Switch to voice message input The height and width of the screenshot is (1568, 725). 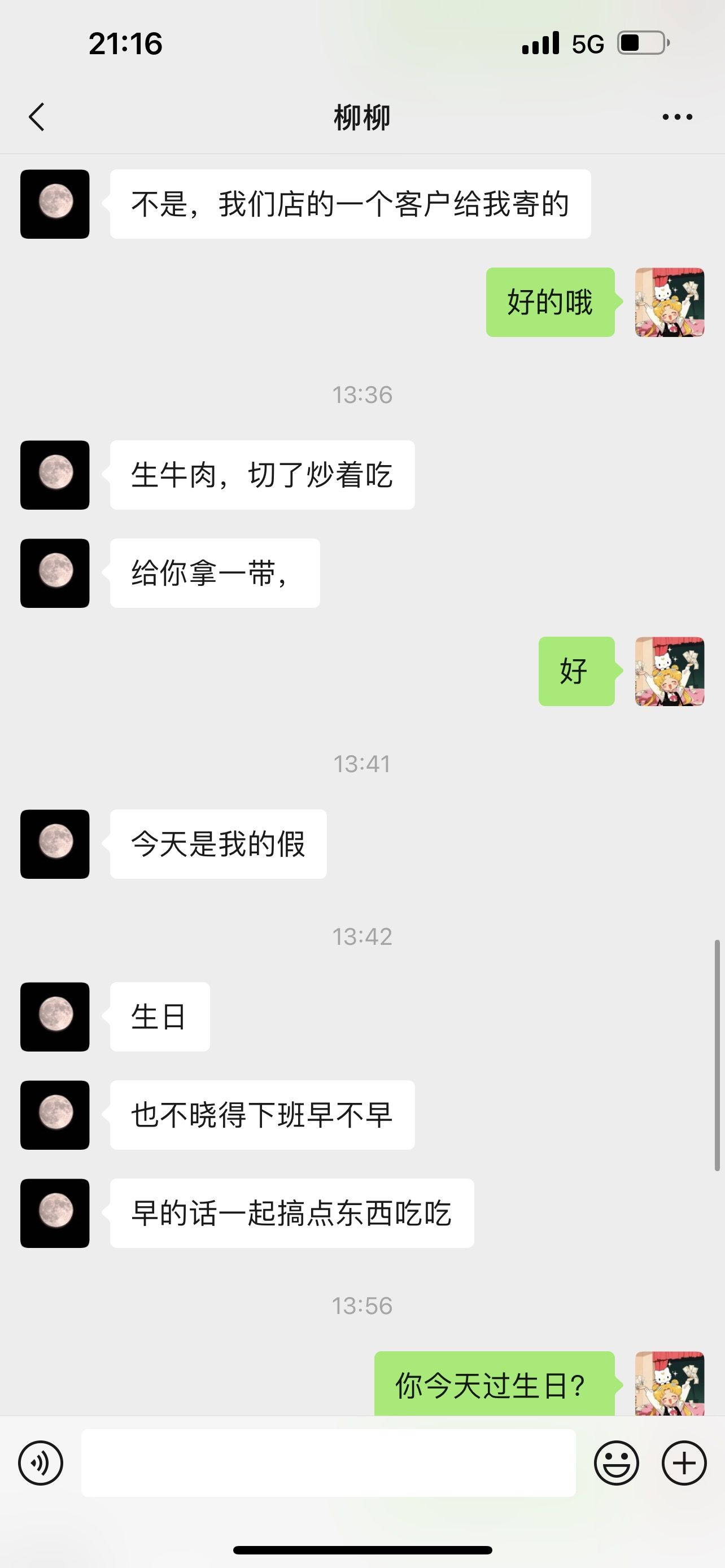(41, 1462)
